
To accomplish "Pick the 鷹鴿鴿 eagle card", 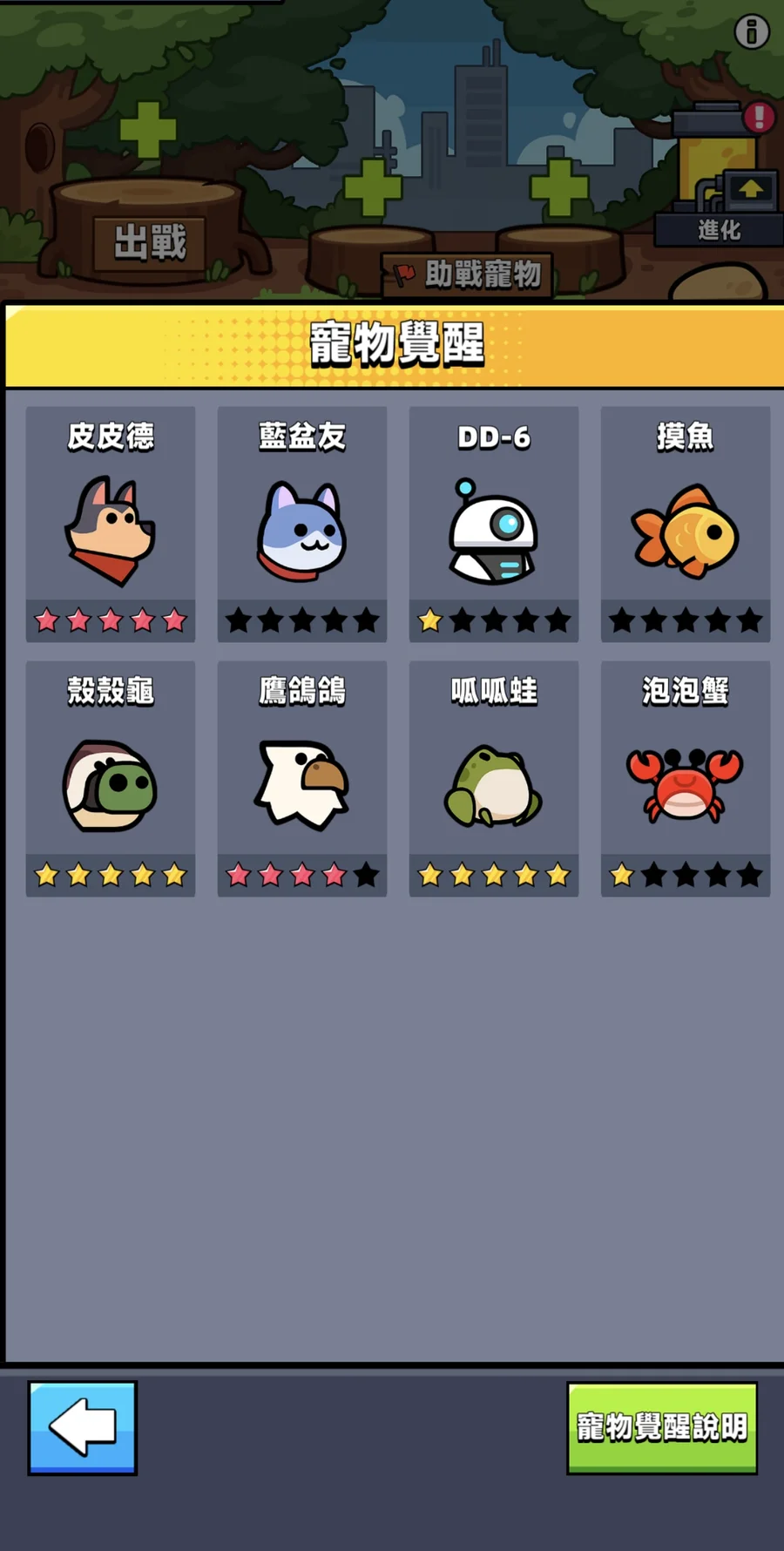I will point(302,779).
